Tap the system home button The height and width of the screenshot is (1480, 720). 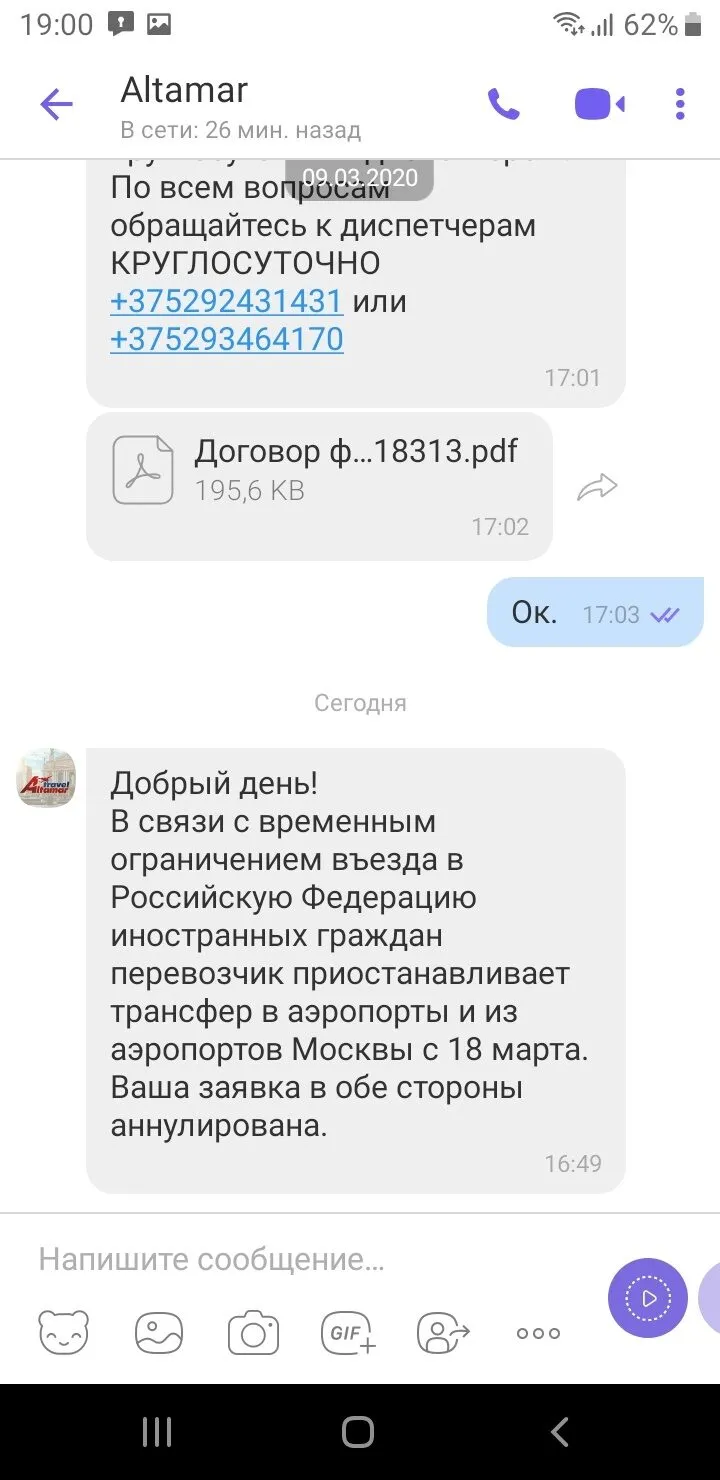click(358, 1432)
